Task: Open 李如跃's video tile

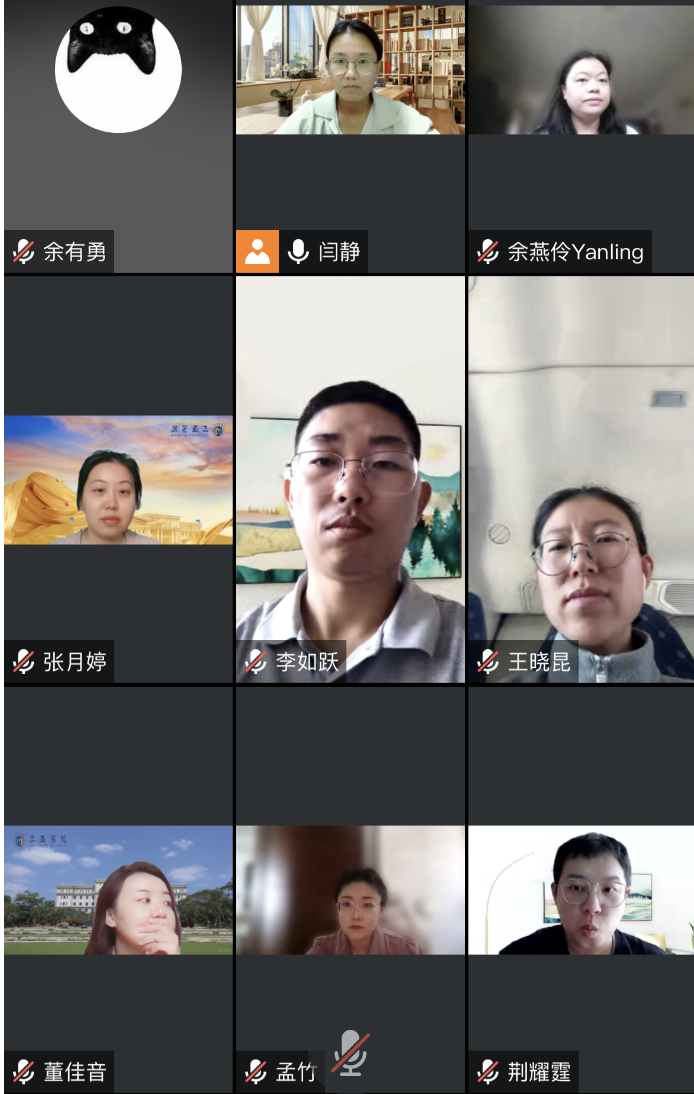Action: coord(350,480)
